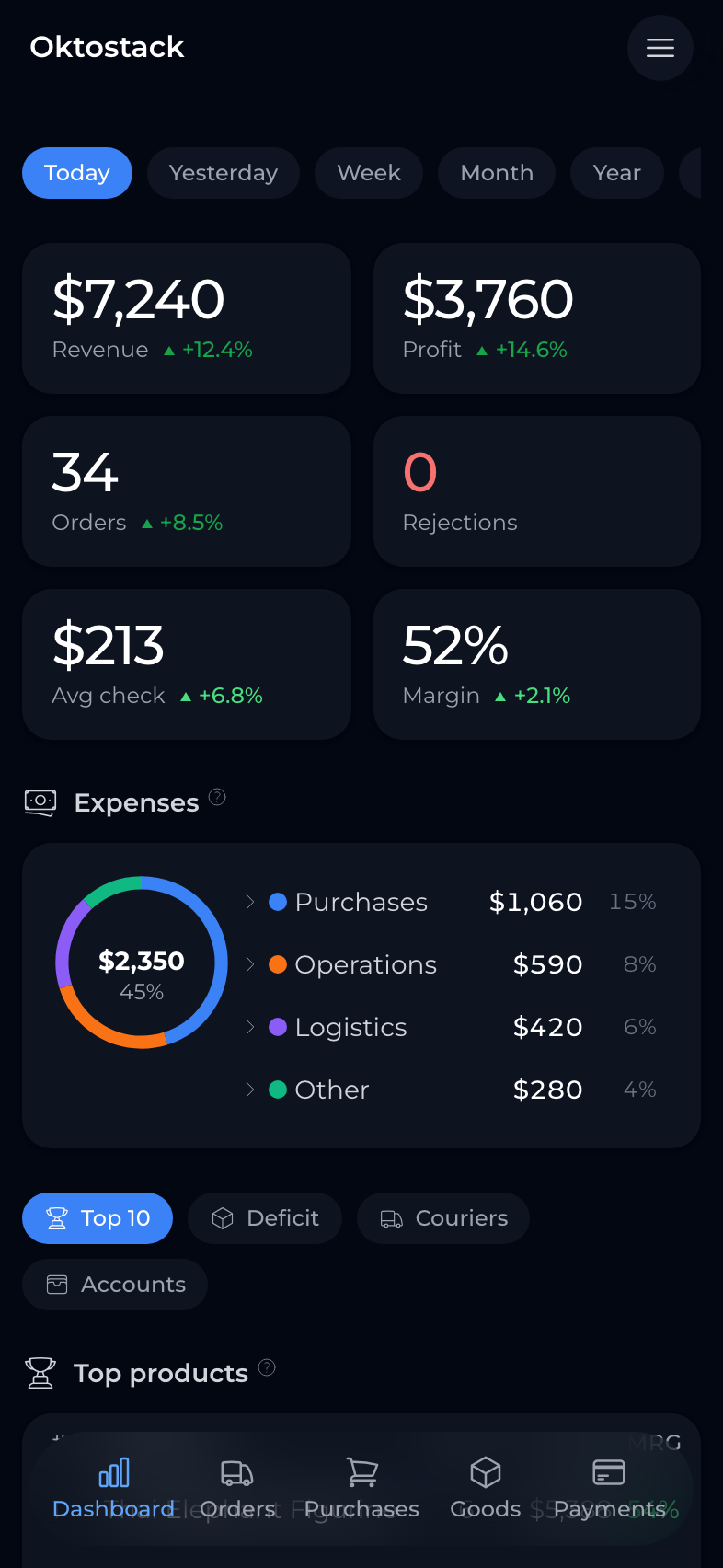The height and width of the screenshot is (1568, 723).
Task: Expand the Purchases expense row
Action: click(249, 902)
